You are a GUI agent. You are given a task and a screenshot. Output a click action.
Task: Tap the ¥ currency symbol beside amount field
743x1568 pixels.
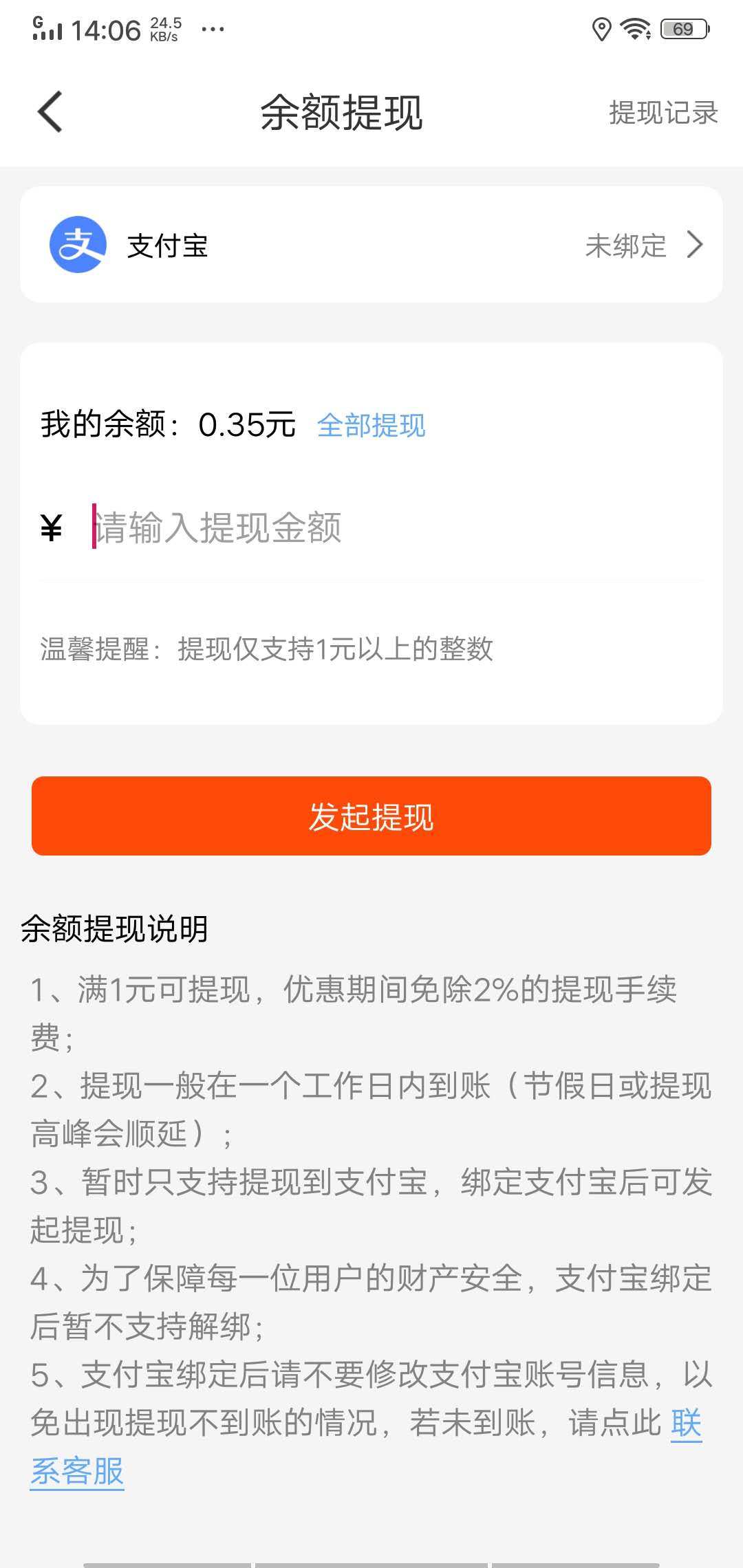(50, 527)
